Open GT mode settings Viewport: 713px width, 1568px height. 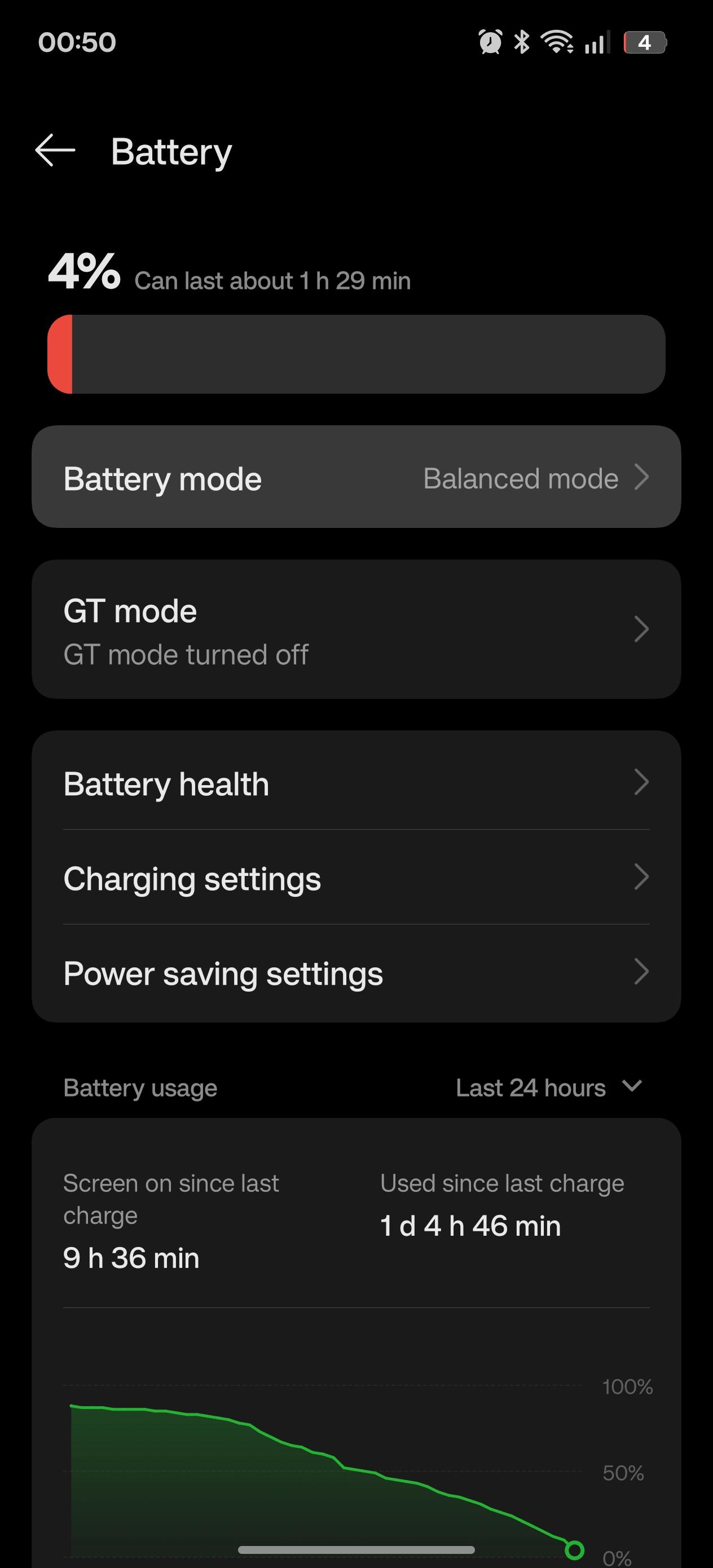point(356,630)
